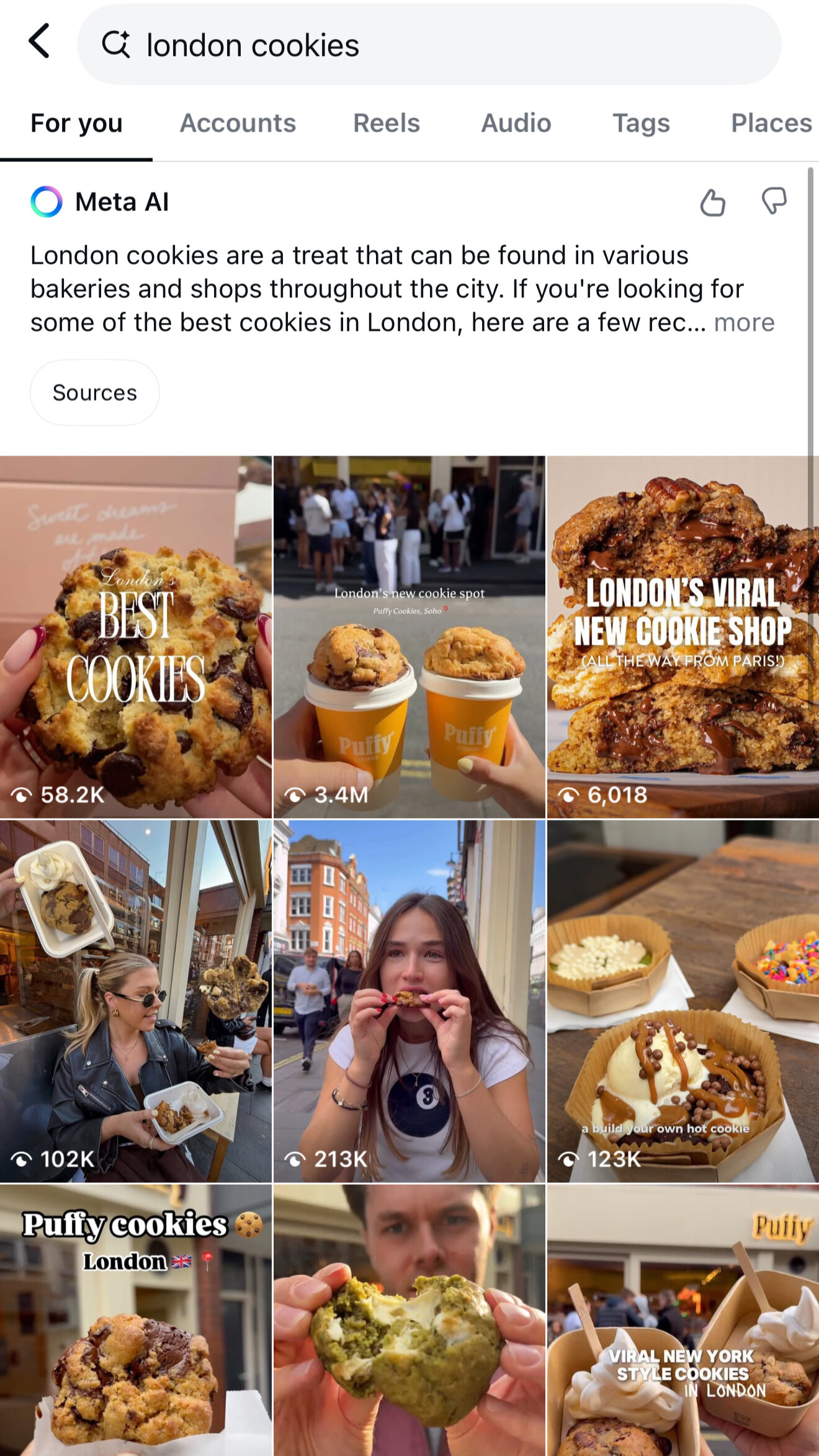Click the search magnifier icon
This screenshot has width=819, height=1456.
(118, 44)
